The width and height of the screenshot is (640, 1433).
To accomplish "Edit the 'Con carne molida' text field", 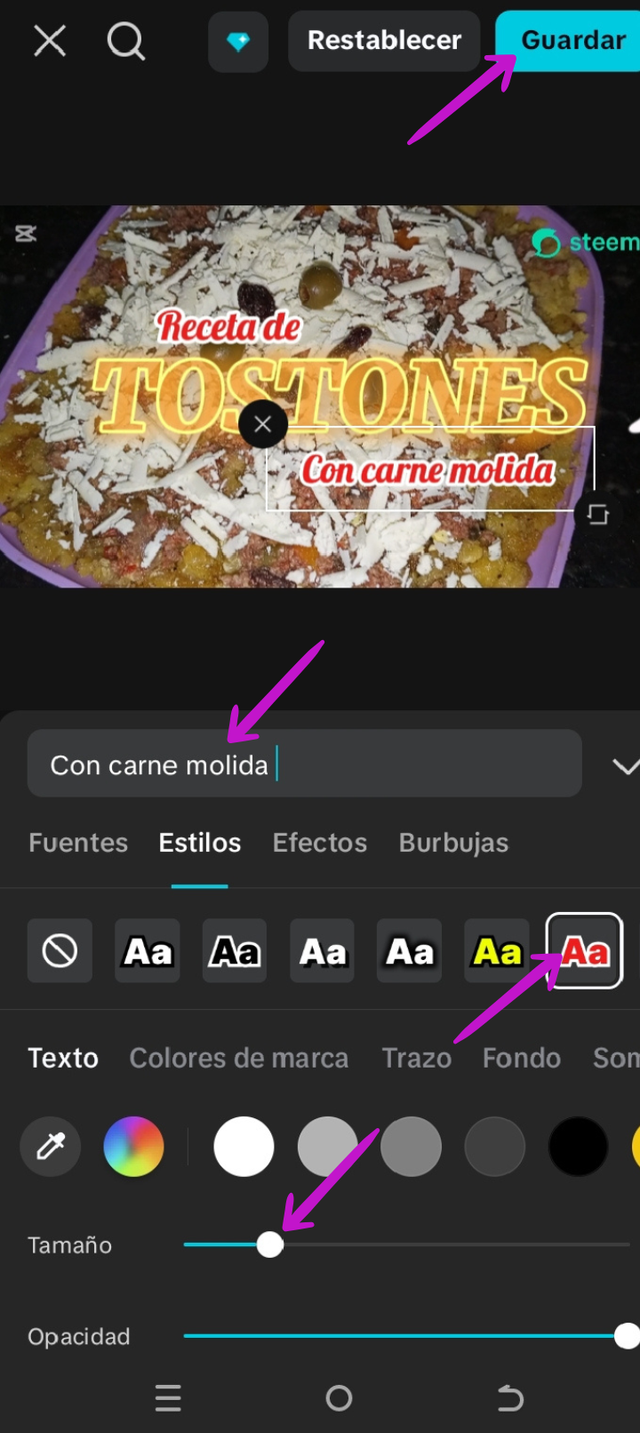I will click(x=304, y=764).
